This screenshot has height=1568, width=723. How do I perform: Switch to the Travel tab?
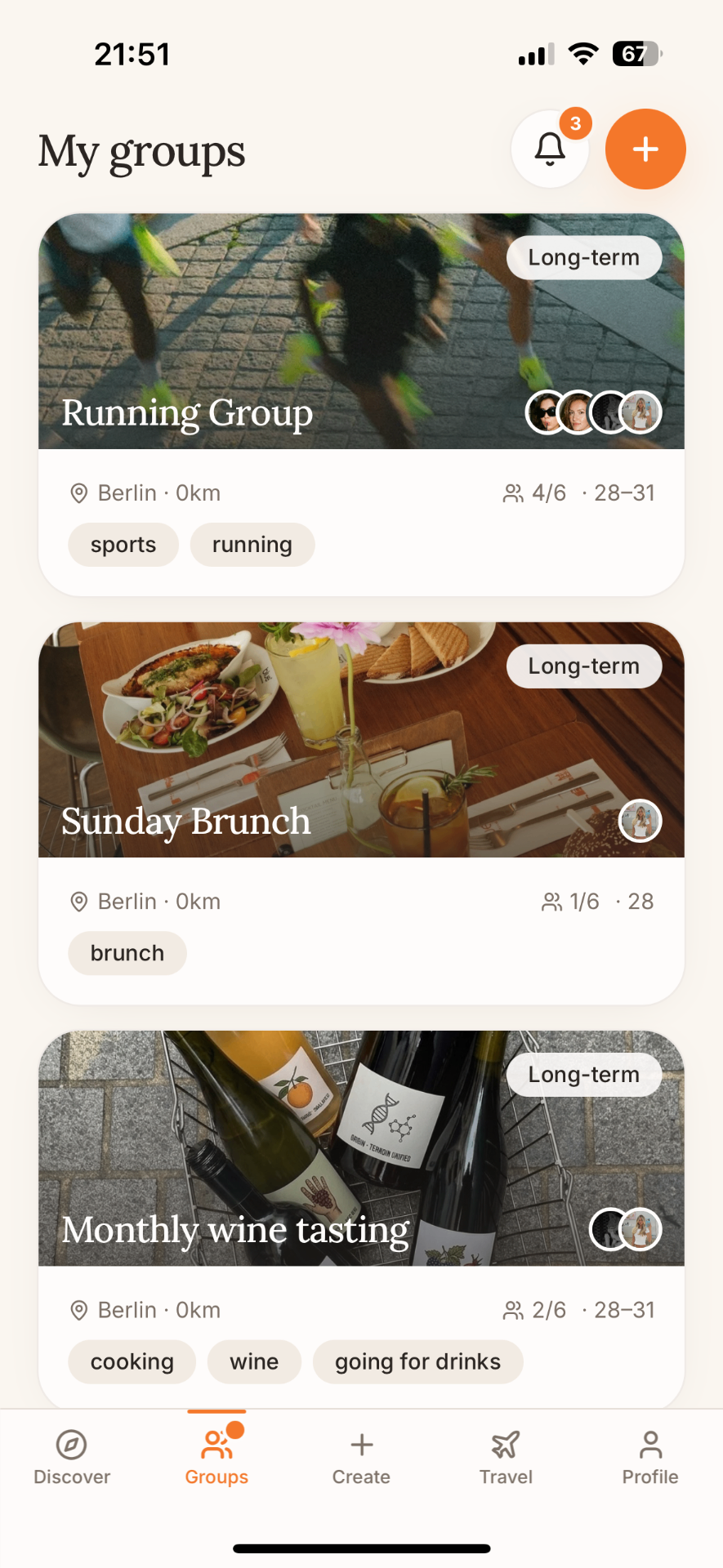506,1457
